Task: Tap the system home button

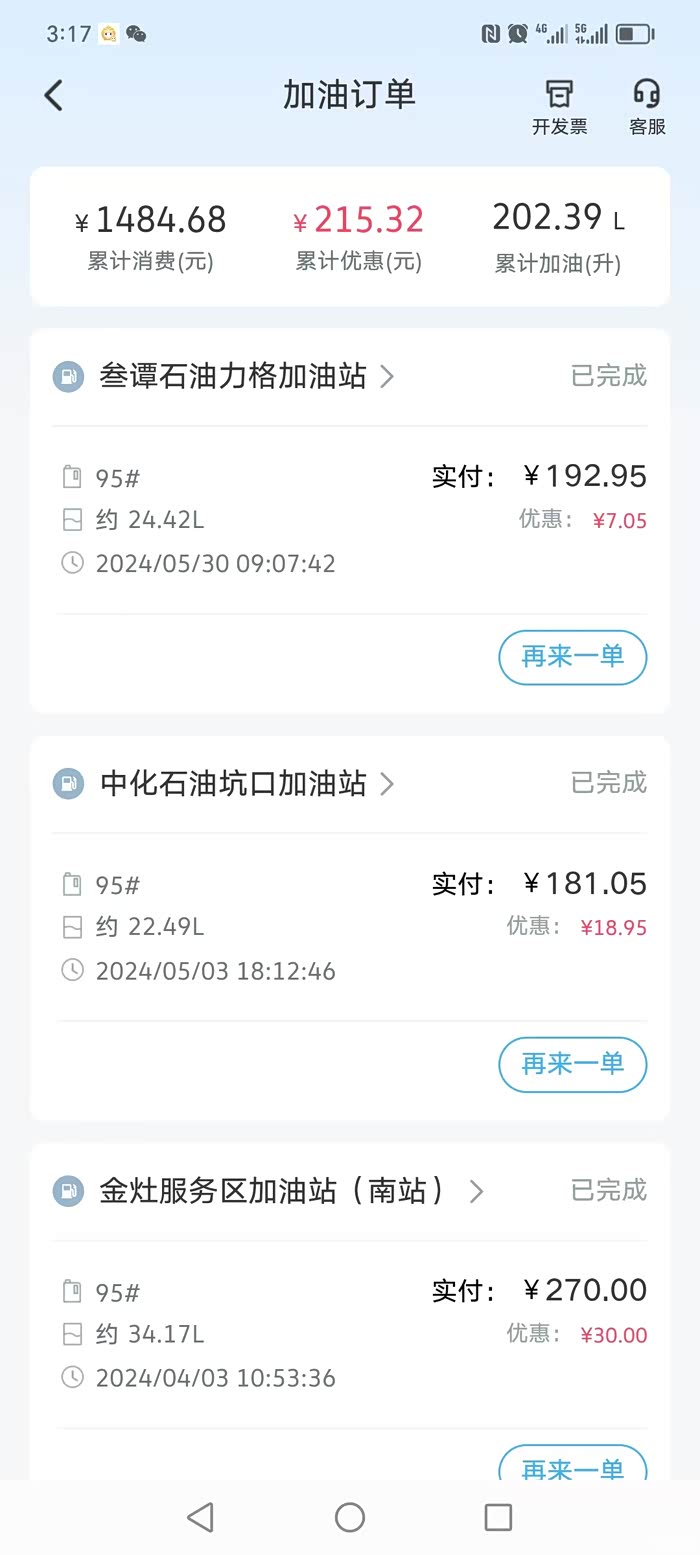Action: coord(350,1517)
